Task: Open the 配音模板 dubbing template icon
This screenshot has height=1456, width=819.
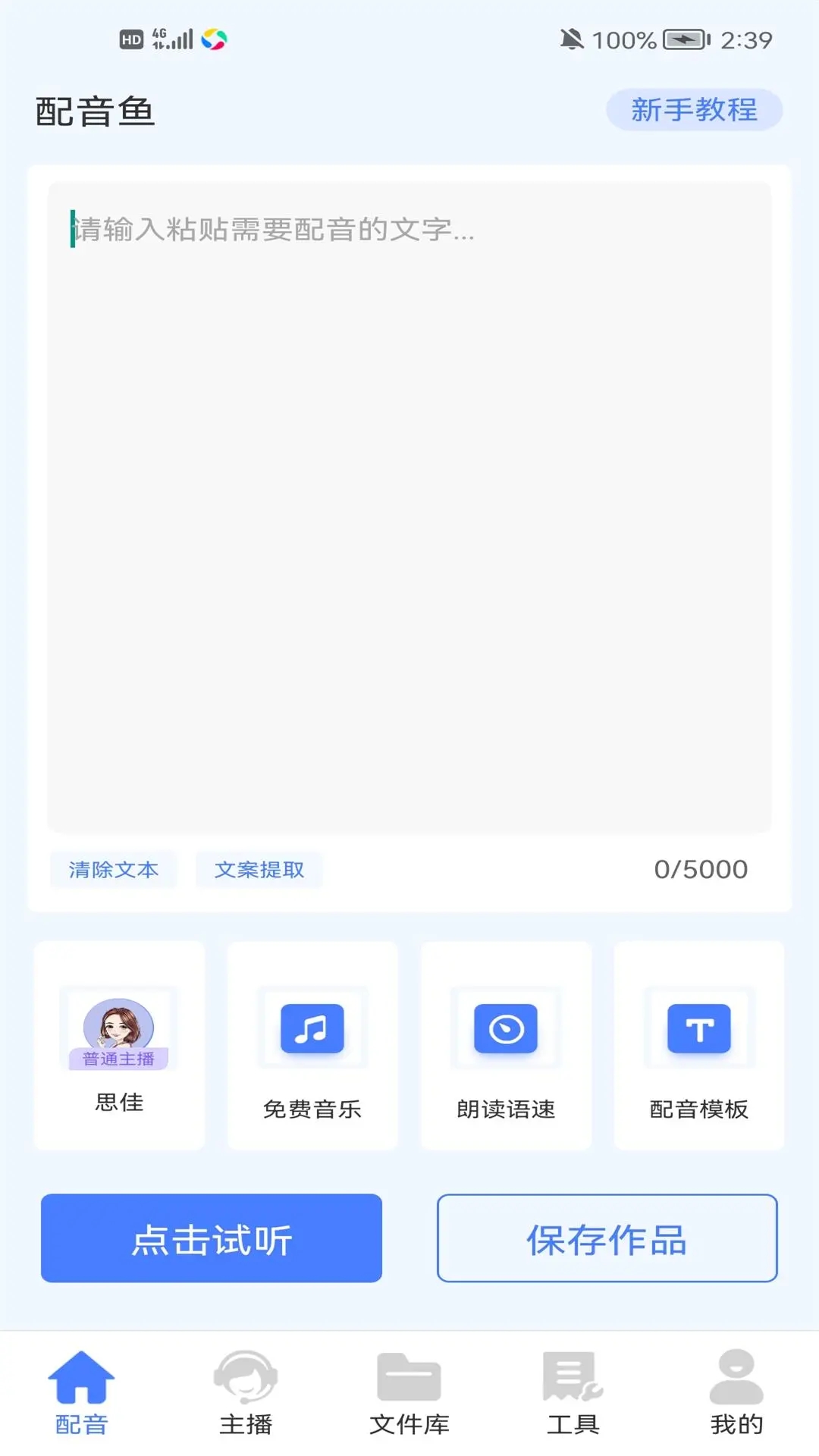Action: (698, 1028)
